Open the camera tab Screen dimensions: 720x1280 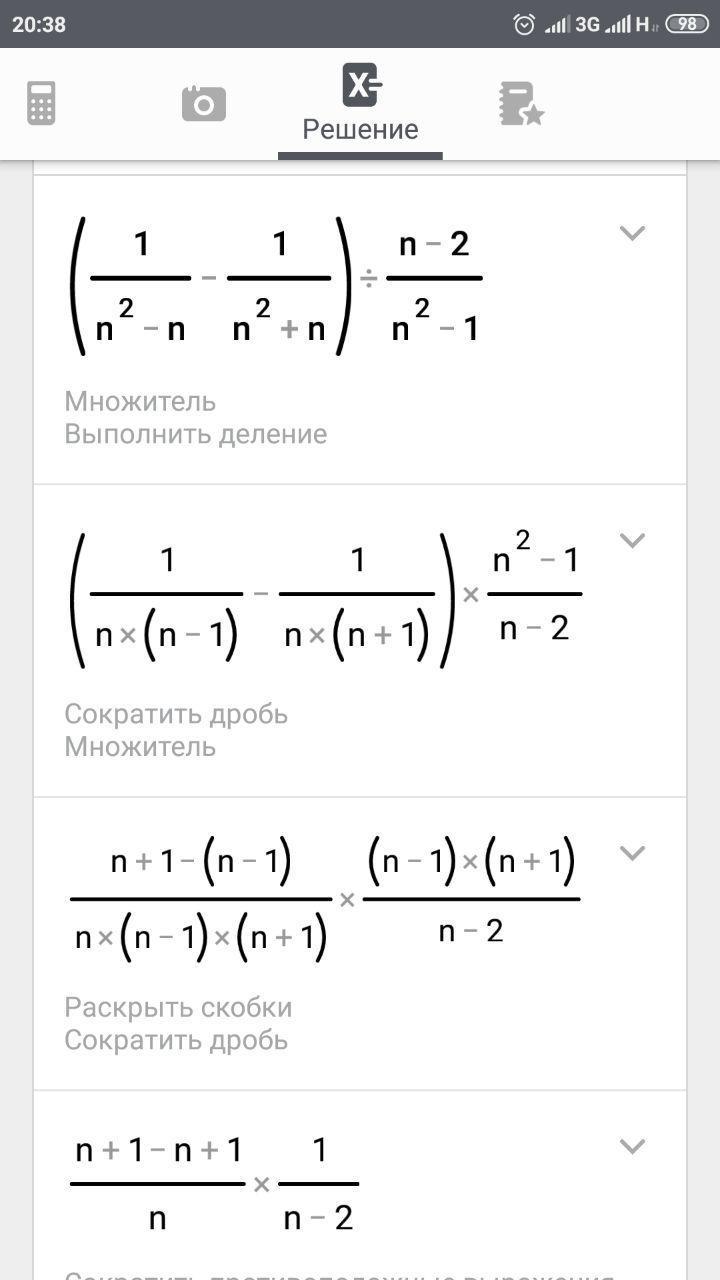[203, 103]
